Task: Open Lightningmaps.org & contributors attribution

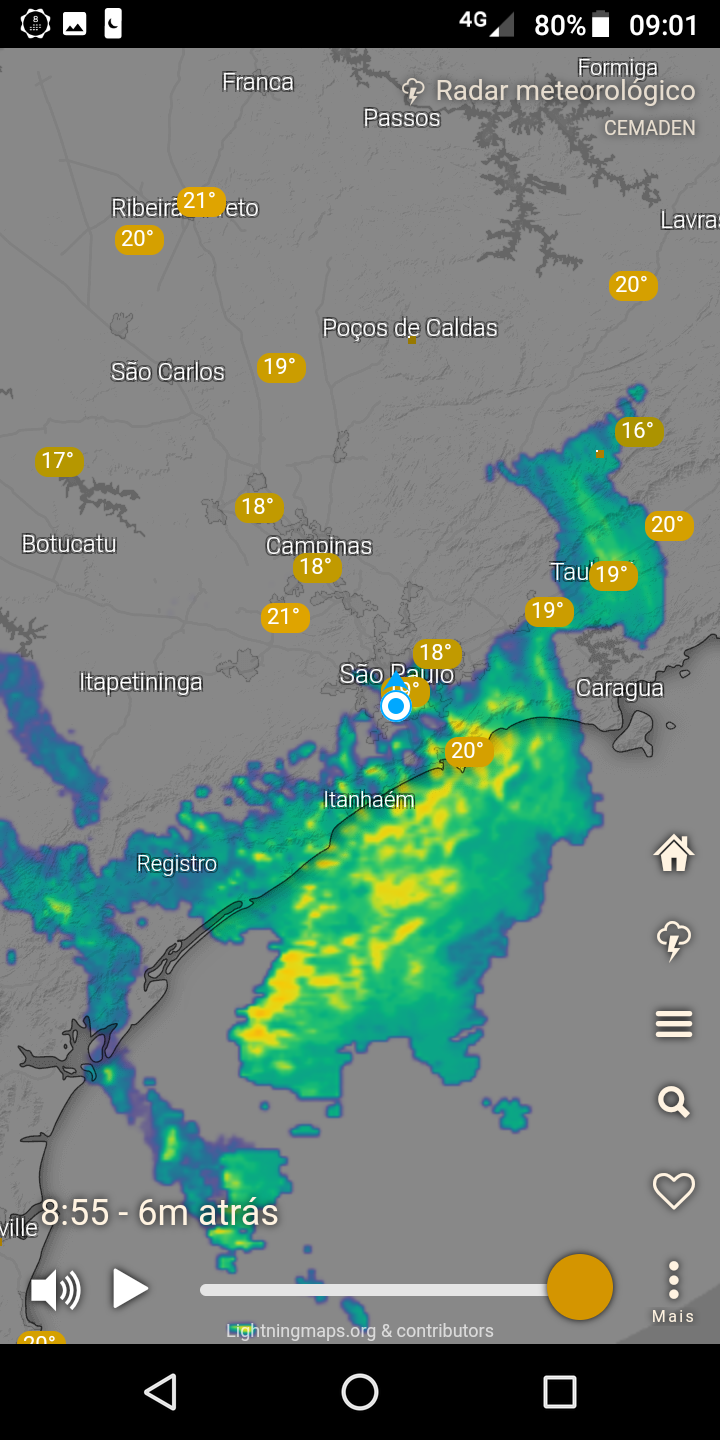Action: [x=360, y=1331]
